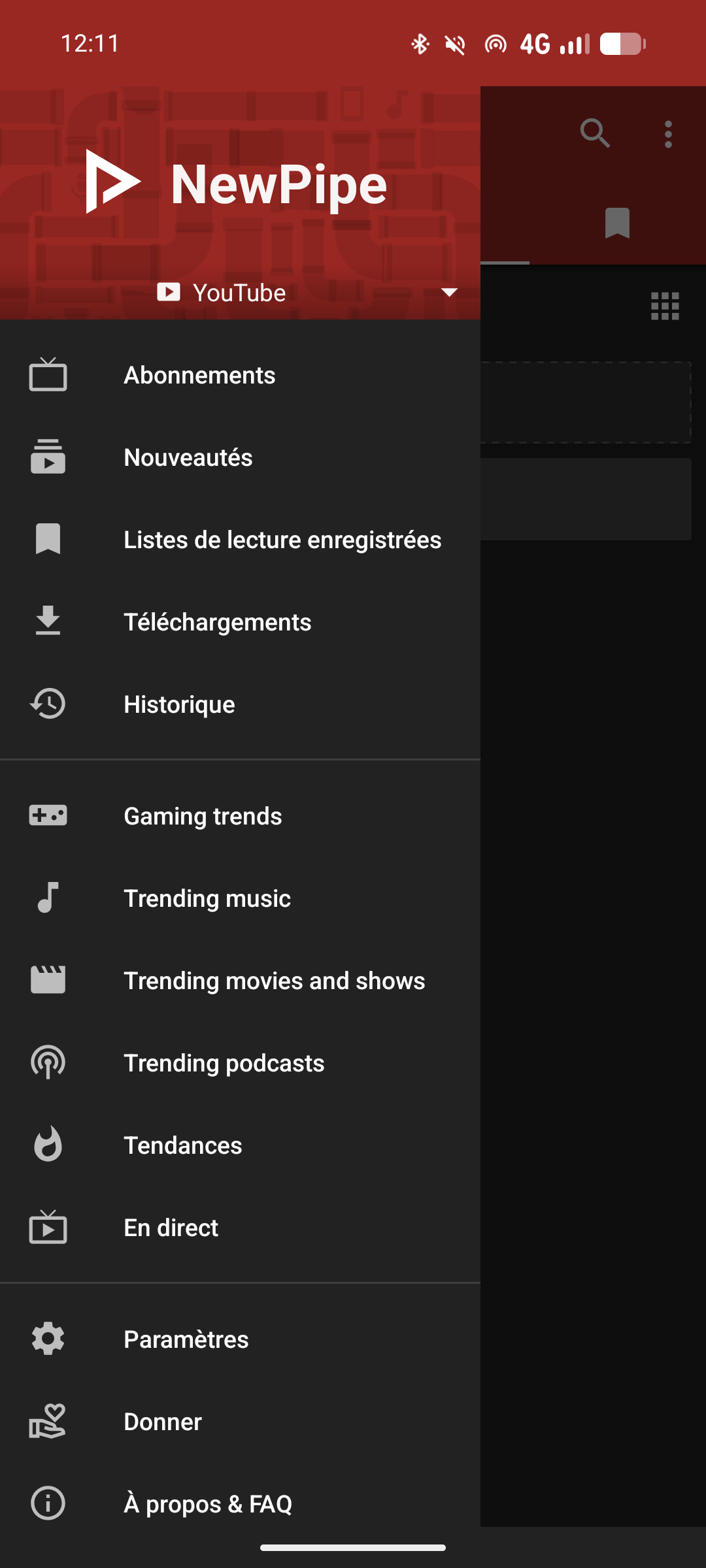Open À propos & FAQ
The width and height of the screenshot is (706, 1568).
click(x=208, y=1504)
